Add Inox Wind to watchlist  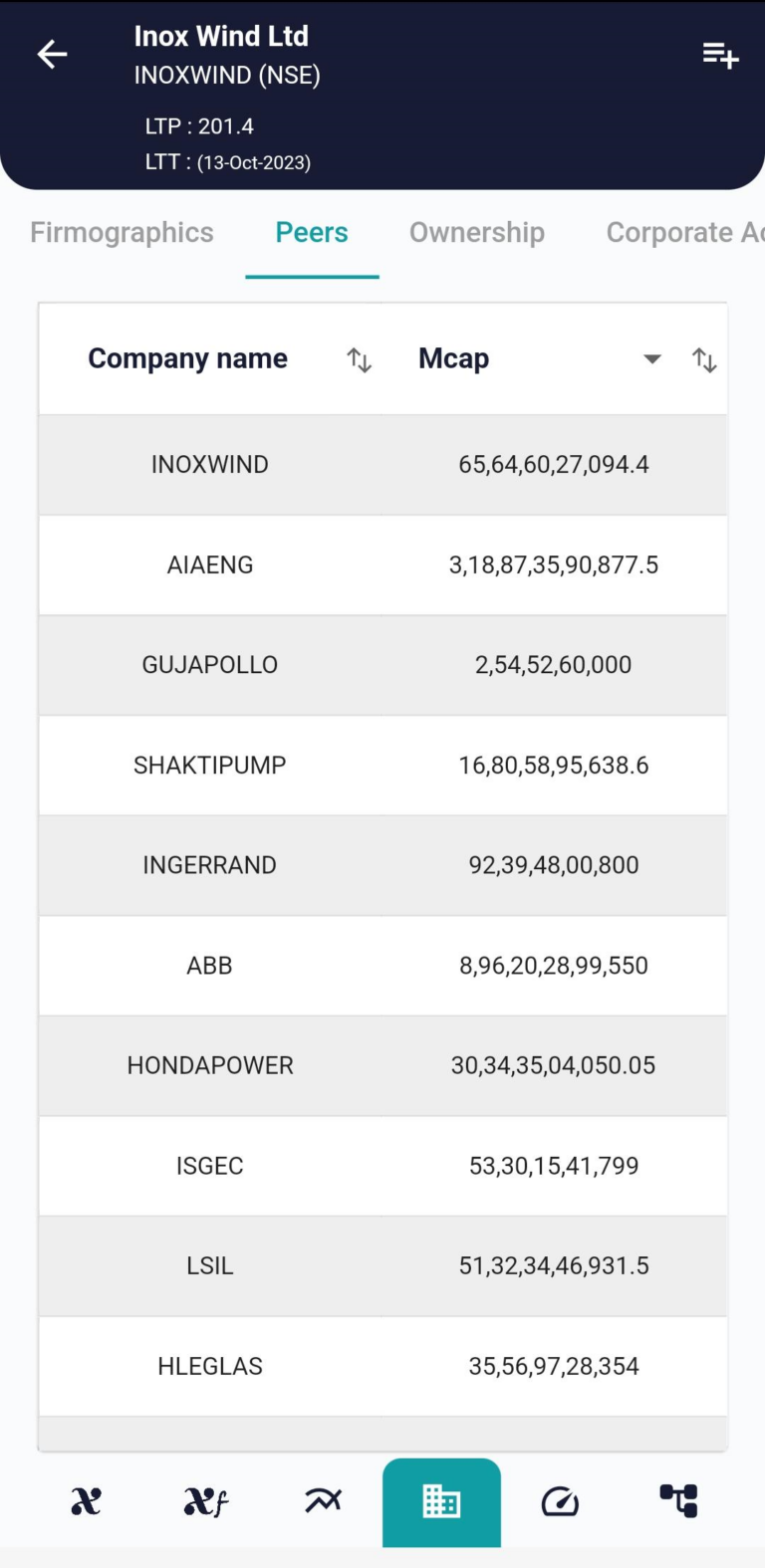click(x=719, y=56)
